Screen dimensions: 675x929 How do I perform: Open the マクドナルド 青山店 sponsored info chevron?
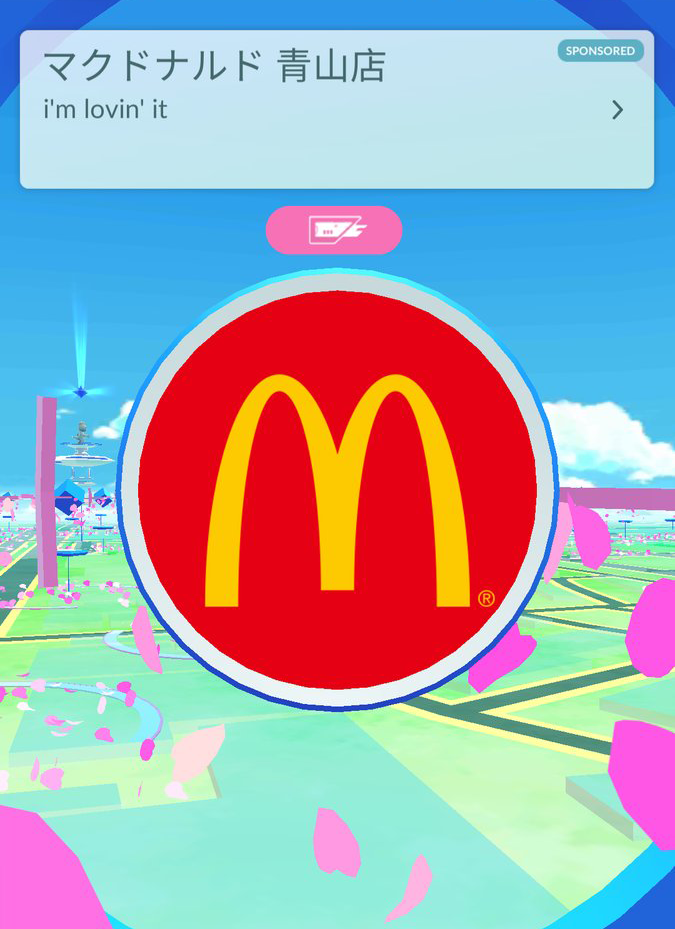click(618, 110)
